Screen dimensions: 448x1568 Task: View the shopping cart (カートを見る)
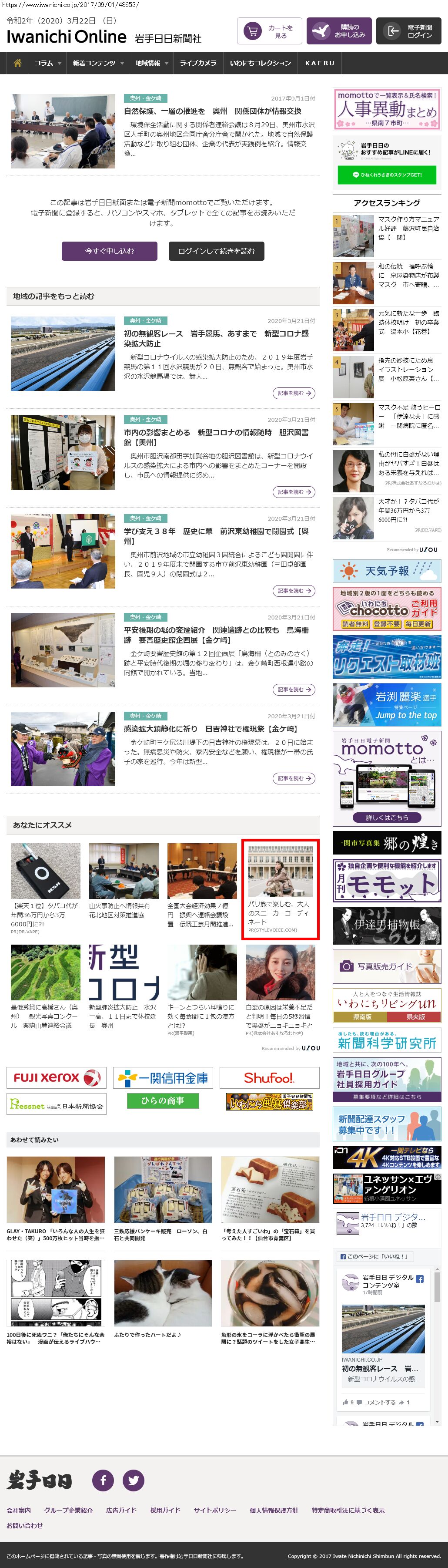pos(269,31)
